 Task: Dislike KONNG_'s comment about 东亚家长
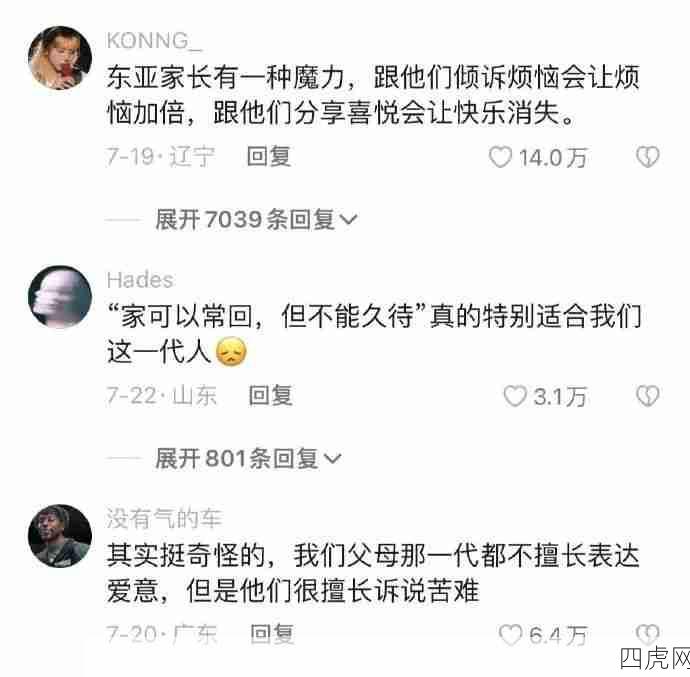(648, 157)
